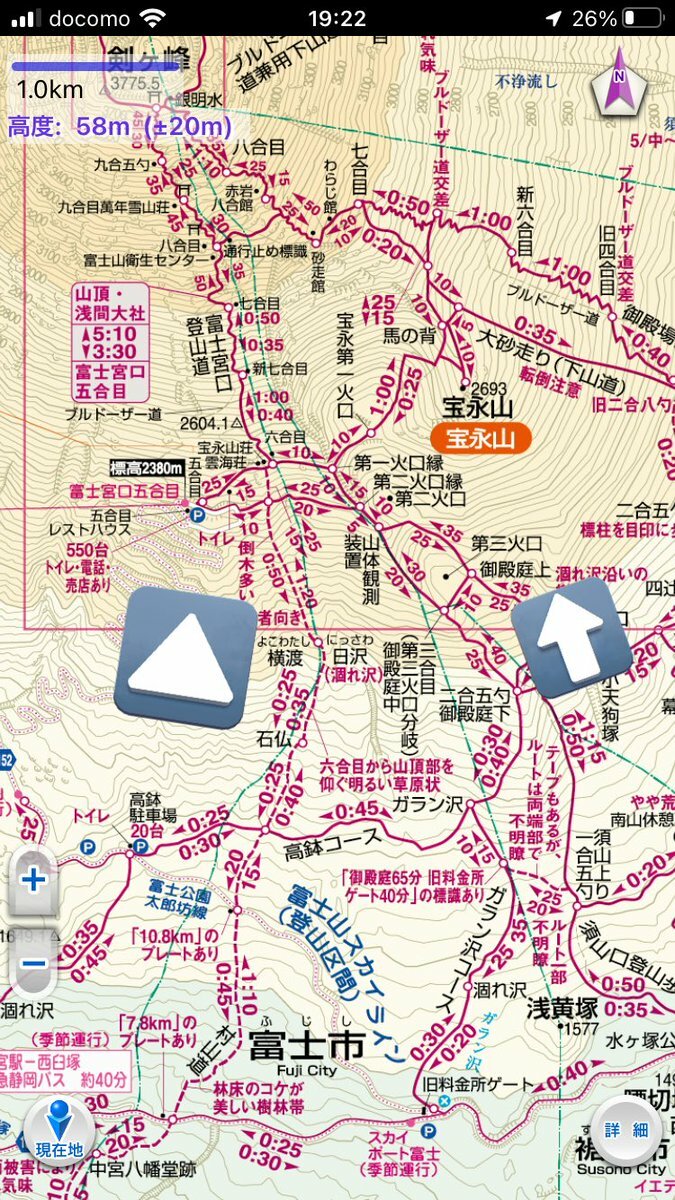This screenshot has width=675, height=1200.
Task: Zoom in with the plus button
Action: click(33, 880)
